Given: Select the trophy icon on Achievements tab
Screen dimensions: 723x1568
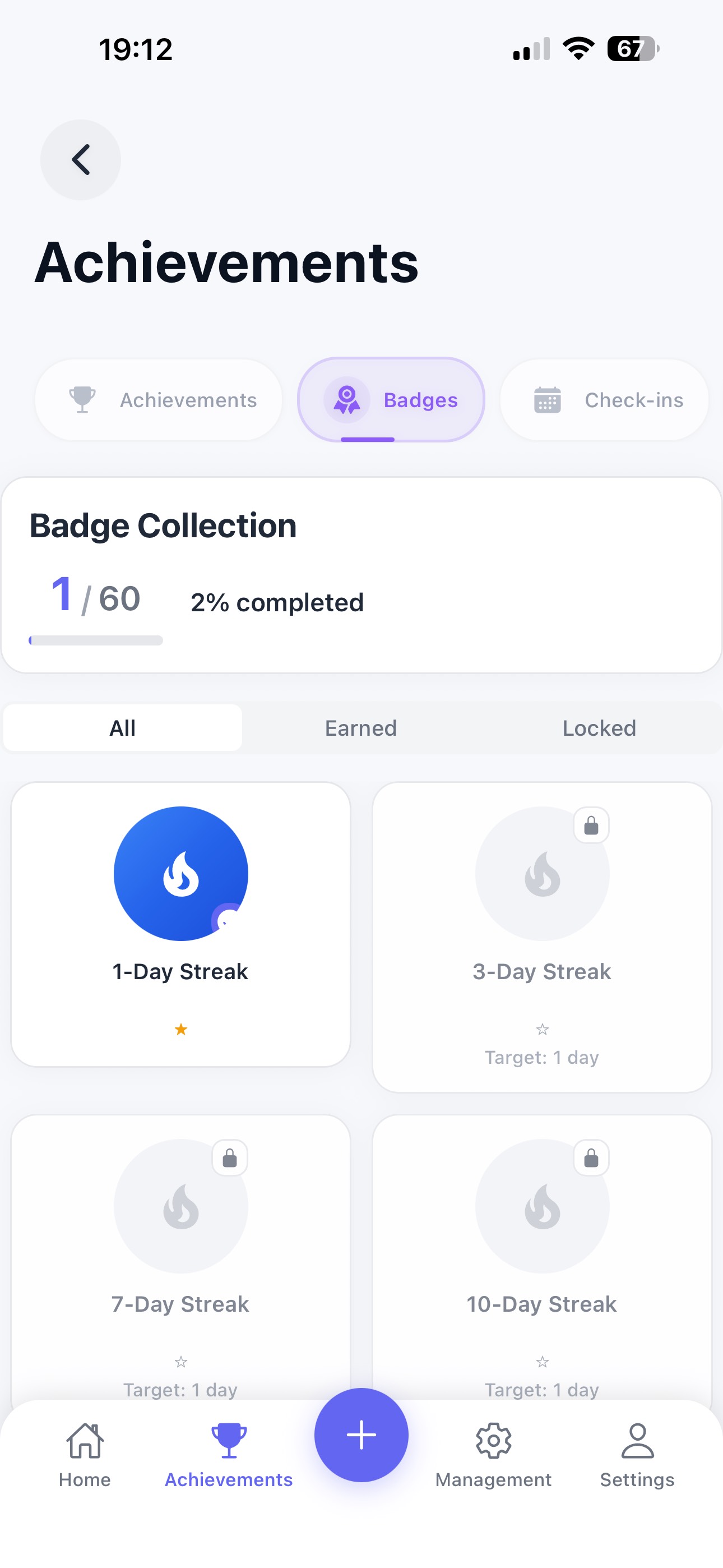Looking at the screenshot, I should tap(82, 399).
